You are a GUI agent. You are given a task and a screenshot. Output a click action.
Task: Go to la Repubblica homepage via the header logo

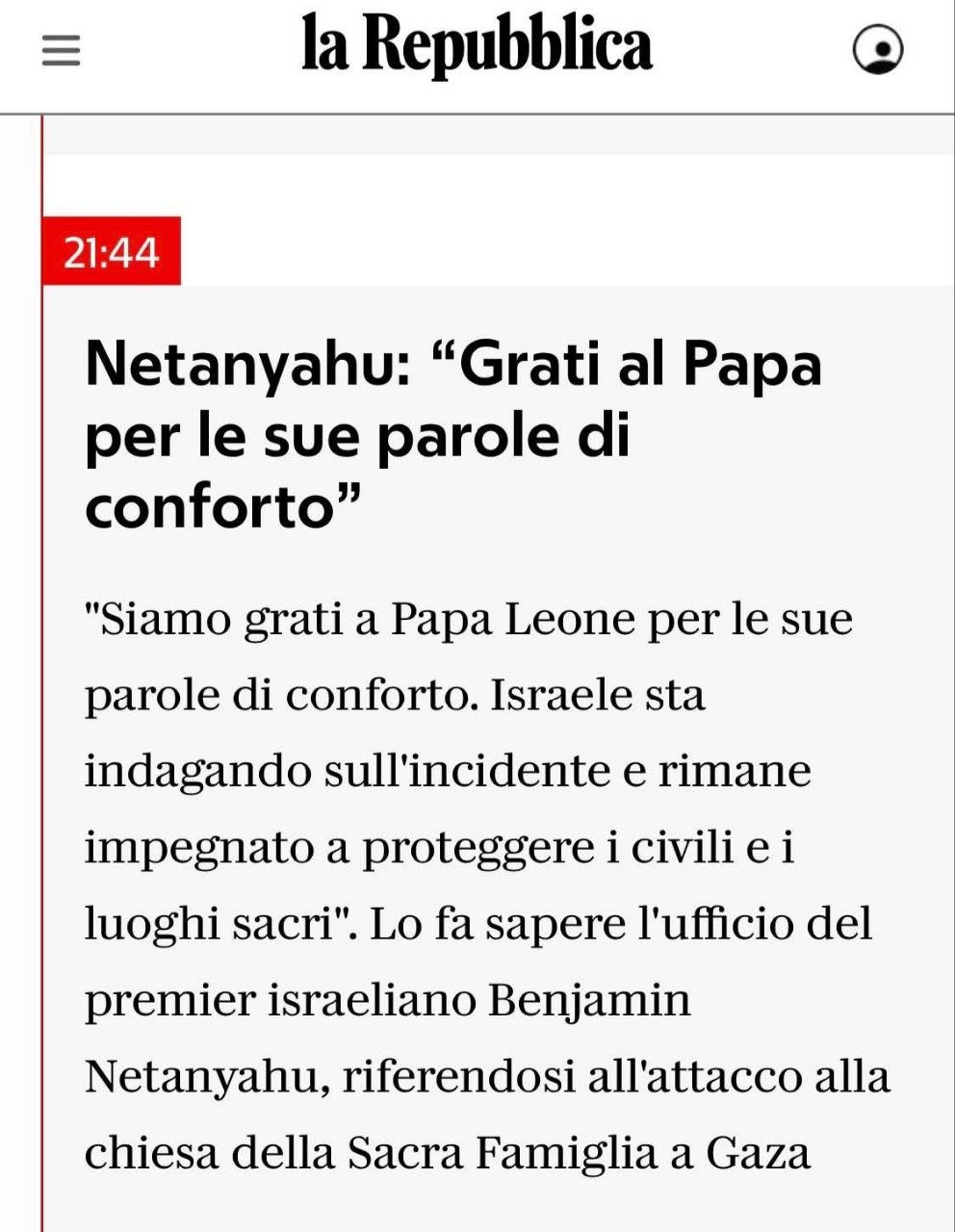477,45
